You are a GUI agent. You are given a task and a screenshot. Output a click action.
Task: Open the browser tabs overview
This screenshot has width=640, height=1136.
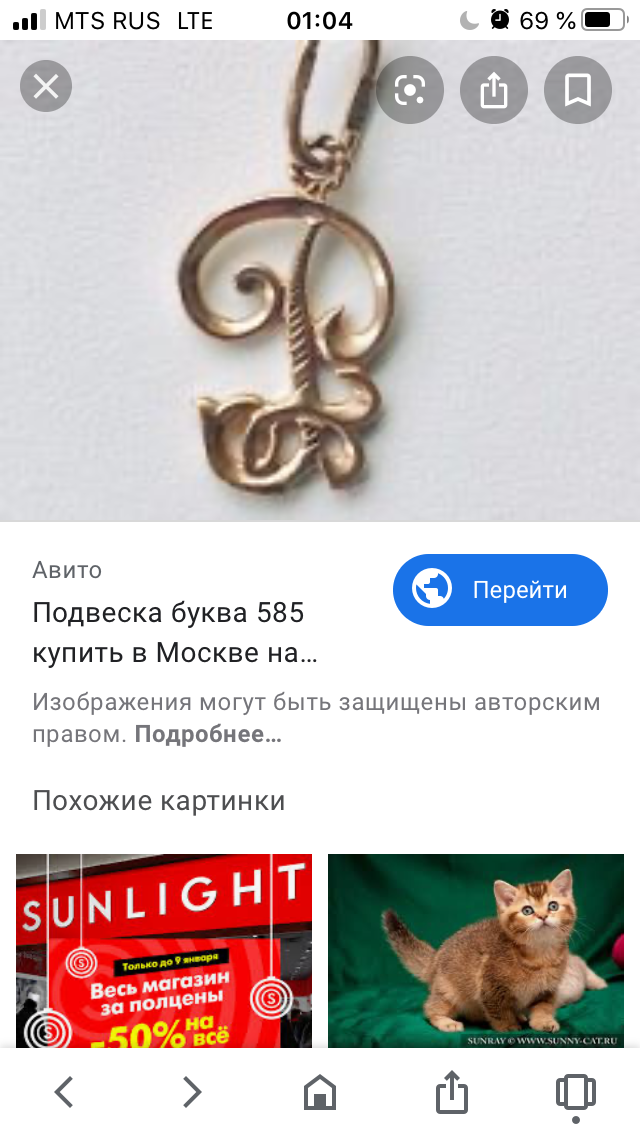pos(575,1091)
